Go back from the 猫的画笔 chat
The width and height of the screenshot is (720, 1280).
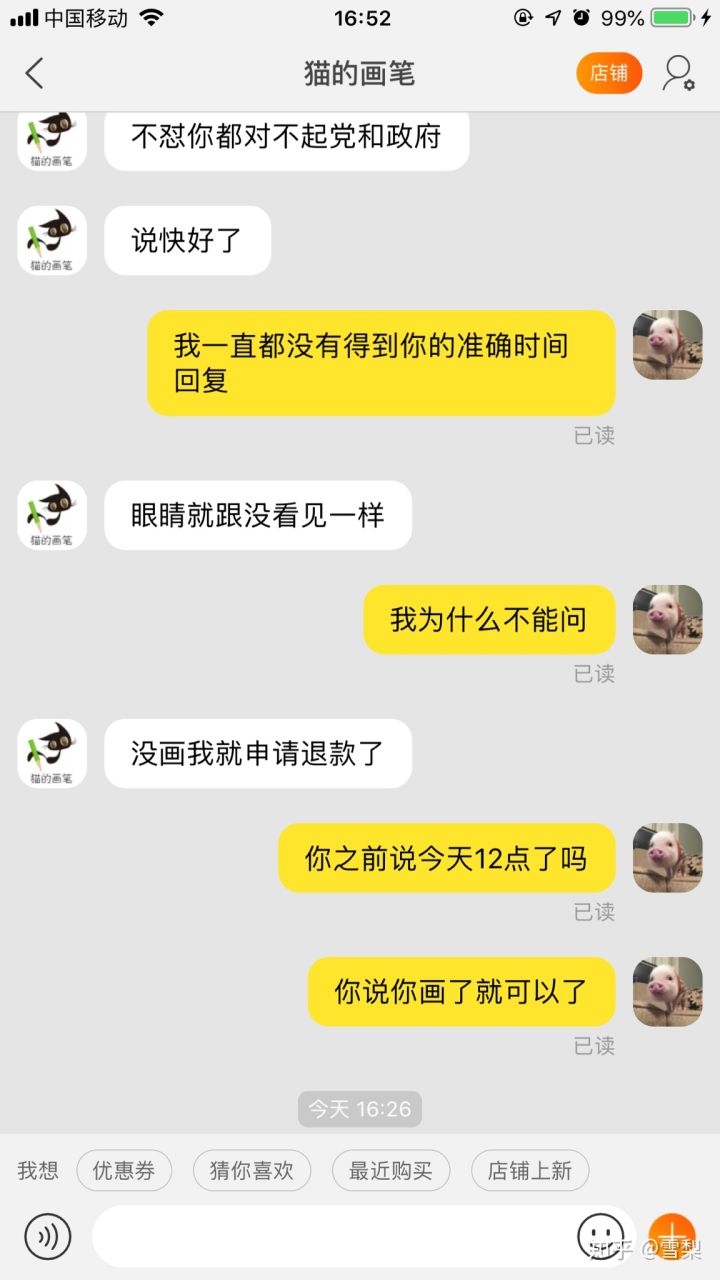35,73
